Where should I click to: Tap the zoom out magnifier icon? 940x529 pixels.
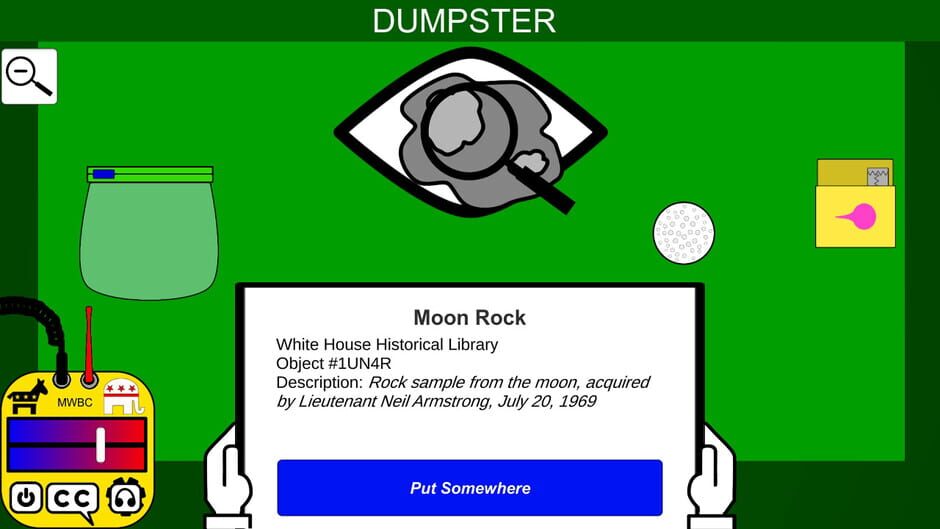pyautogui.click(x=29, y=77)
